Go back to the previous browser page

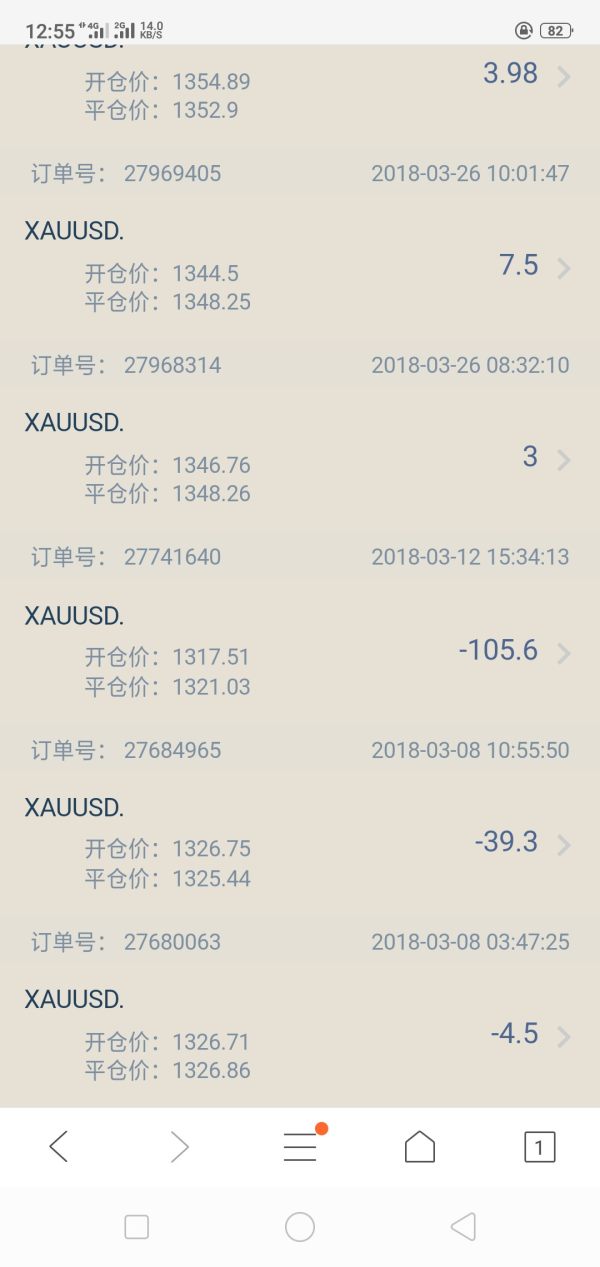pos(59,1147)
